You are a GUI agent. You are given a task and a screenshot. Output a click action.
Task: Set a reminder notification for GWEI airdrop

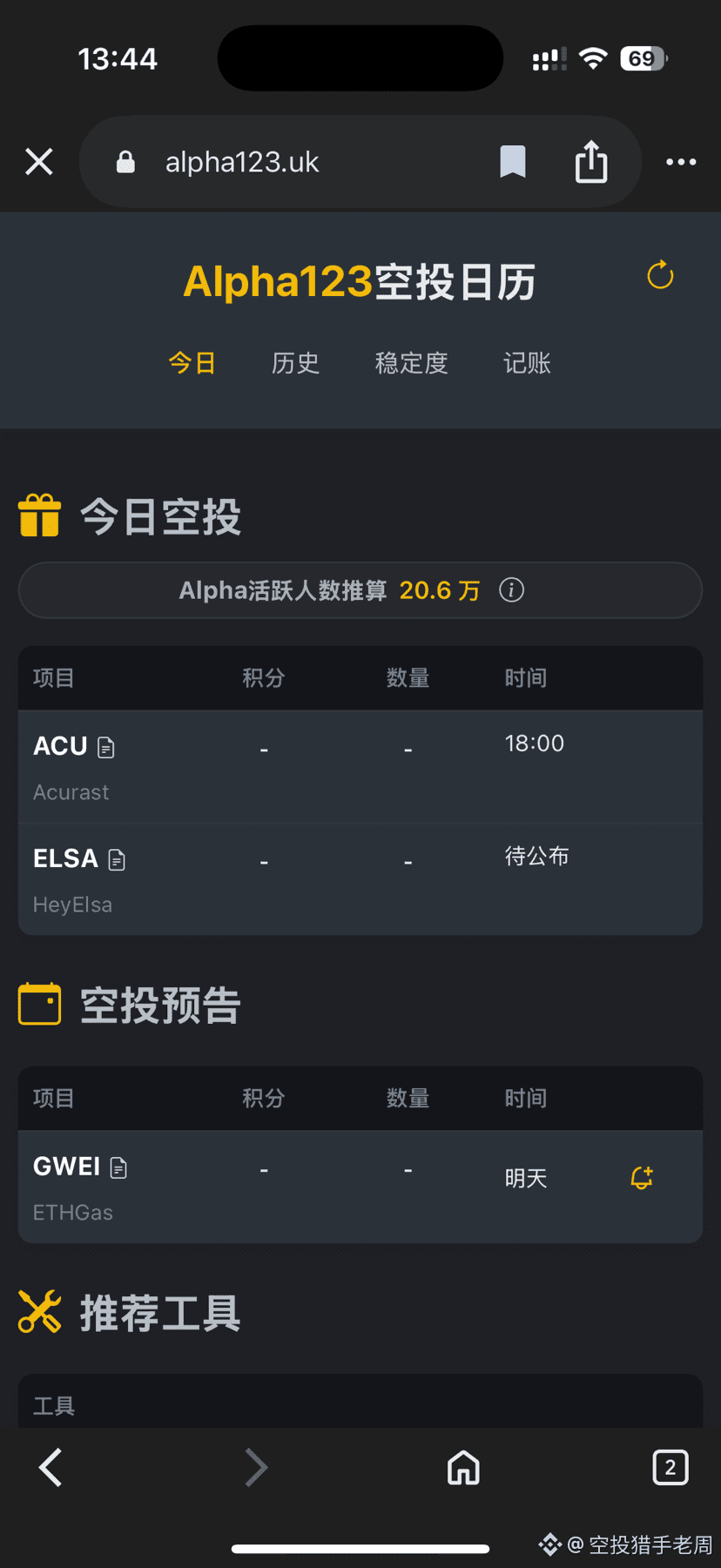pos(642,1177)
